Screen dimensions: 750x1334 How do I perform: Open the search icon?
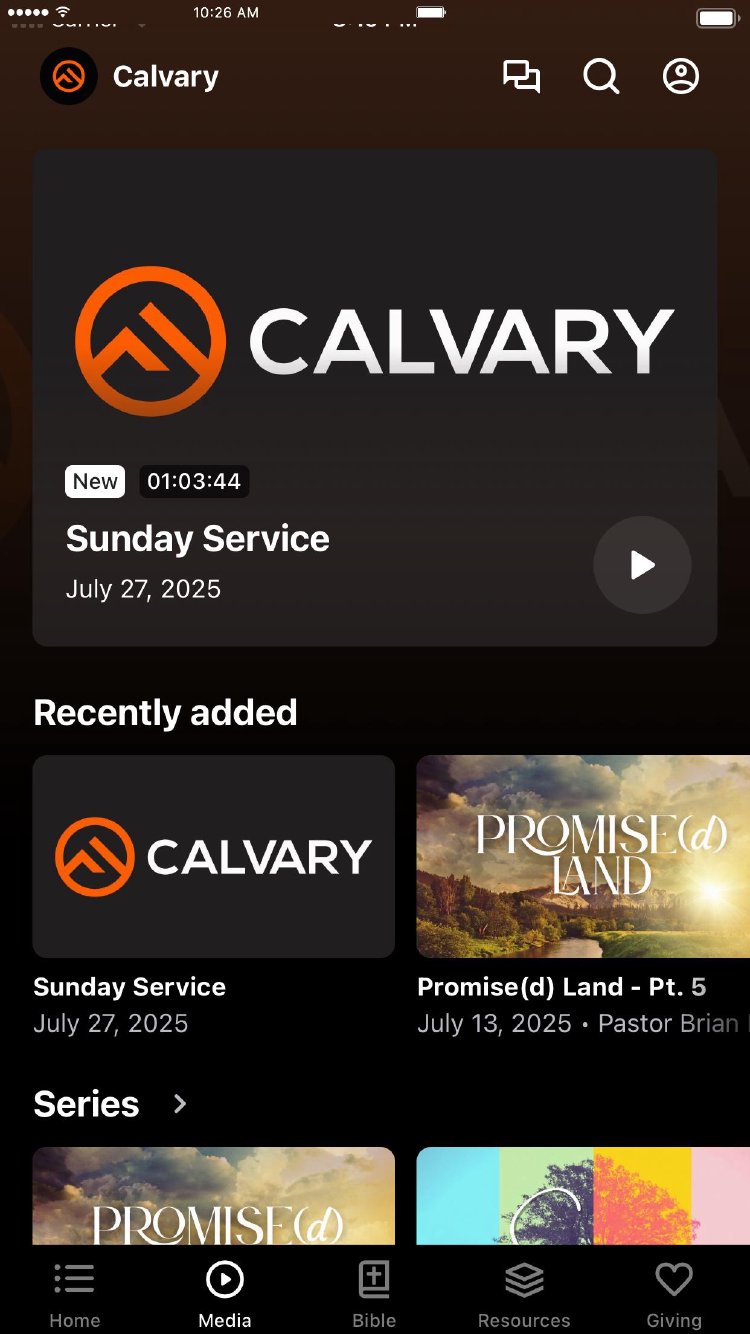(x=601, y=77)
